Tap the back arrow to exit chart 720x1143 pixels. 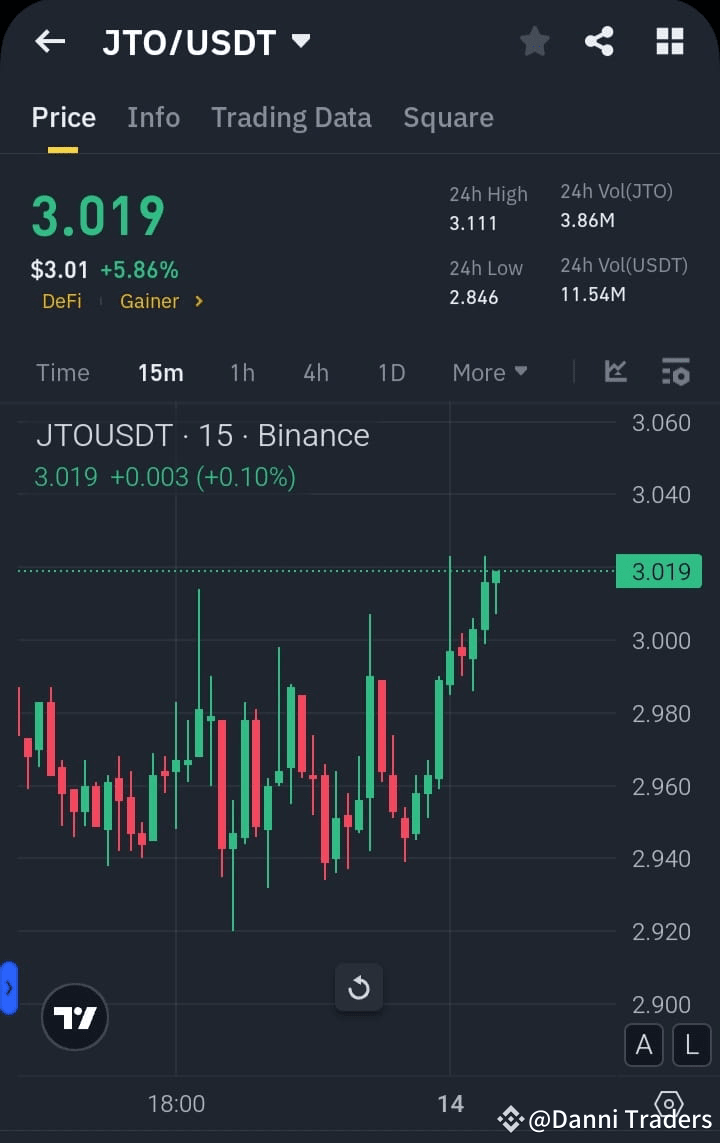tap(49, 41)
